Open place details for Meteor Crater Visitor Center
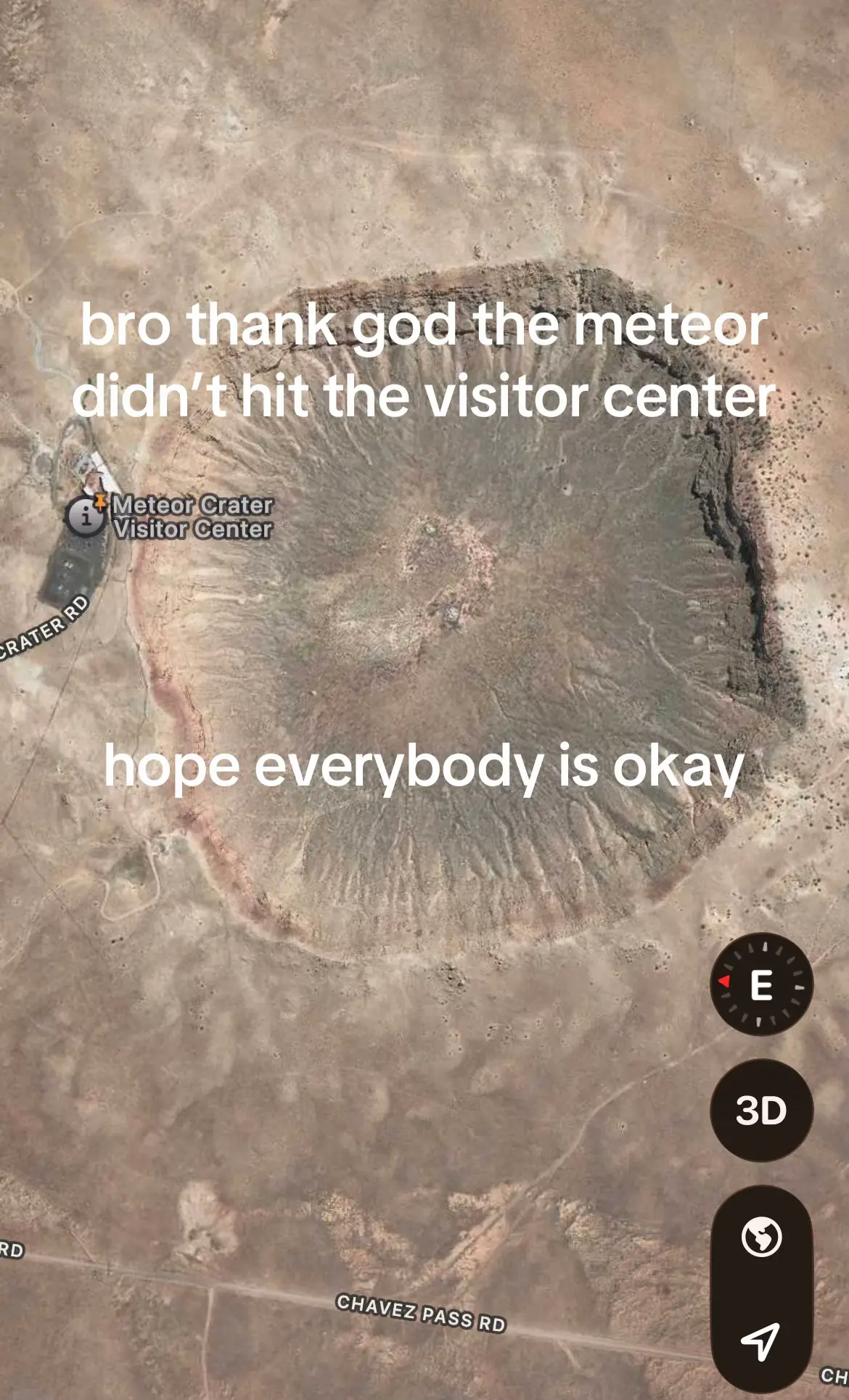 193,516
